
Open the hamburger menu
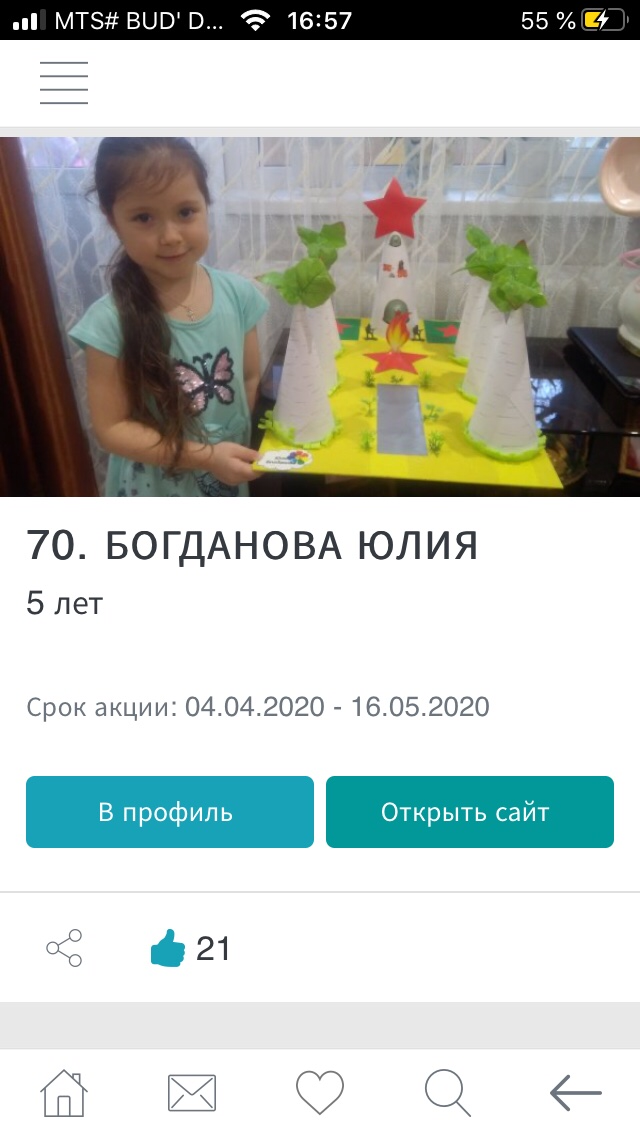coord(64,83)
